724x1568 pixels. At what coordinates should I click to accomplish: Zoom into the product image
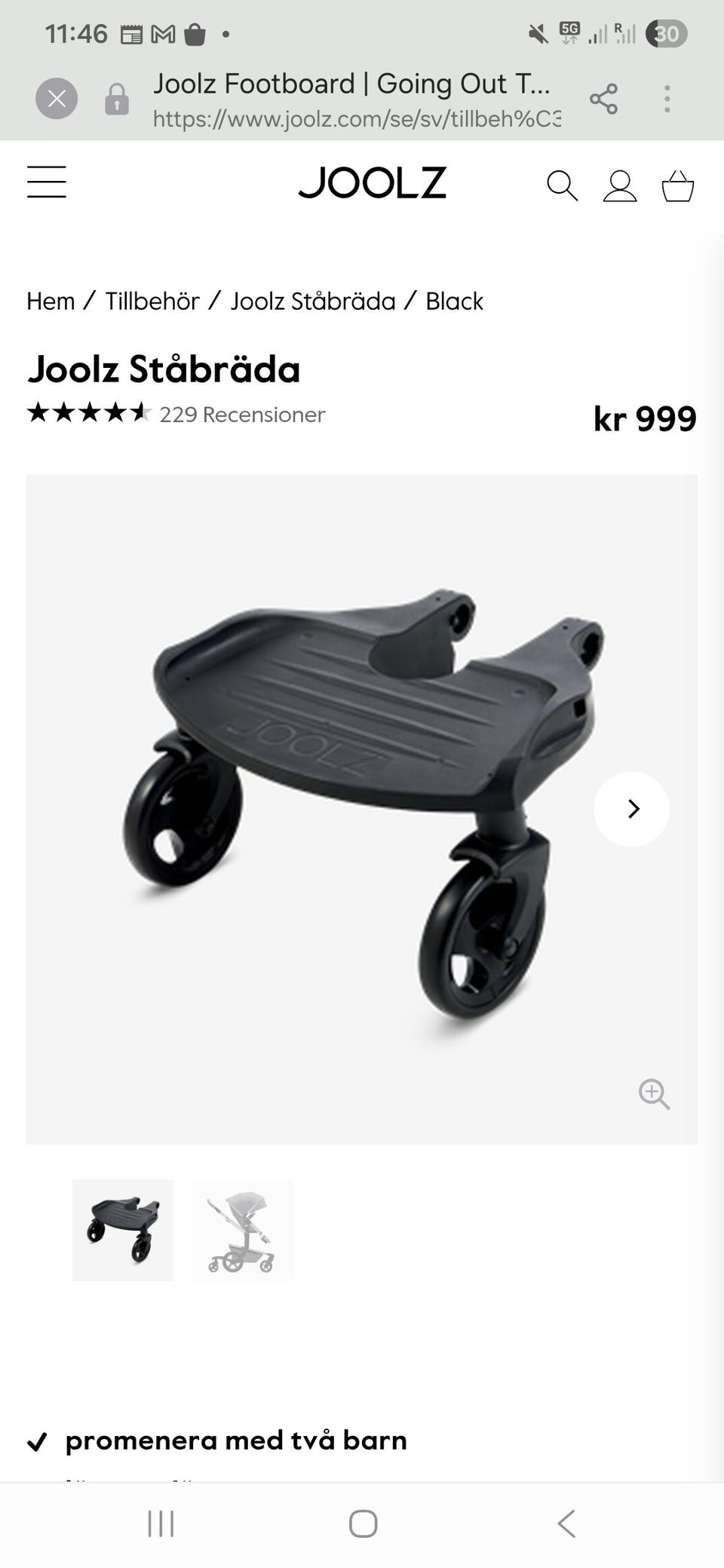click(x=654, y=1094)
